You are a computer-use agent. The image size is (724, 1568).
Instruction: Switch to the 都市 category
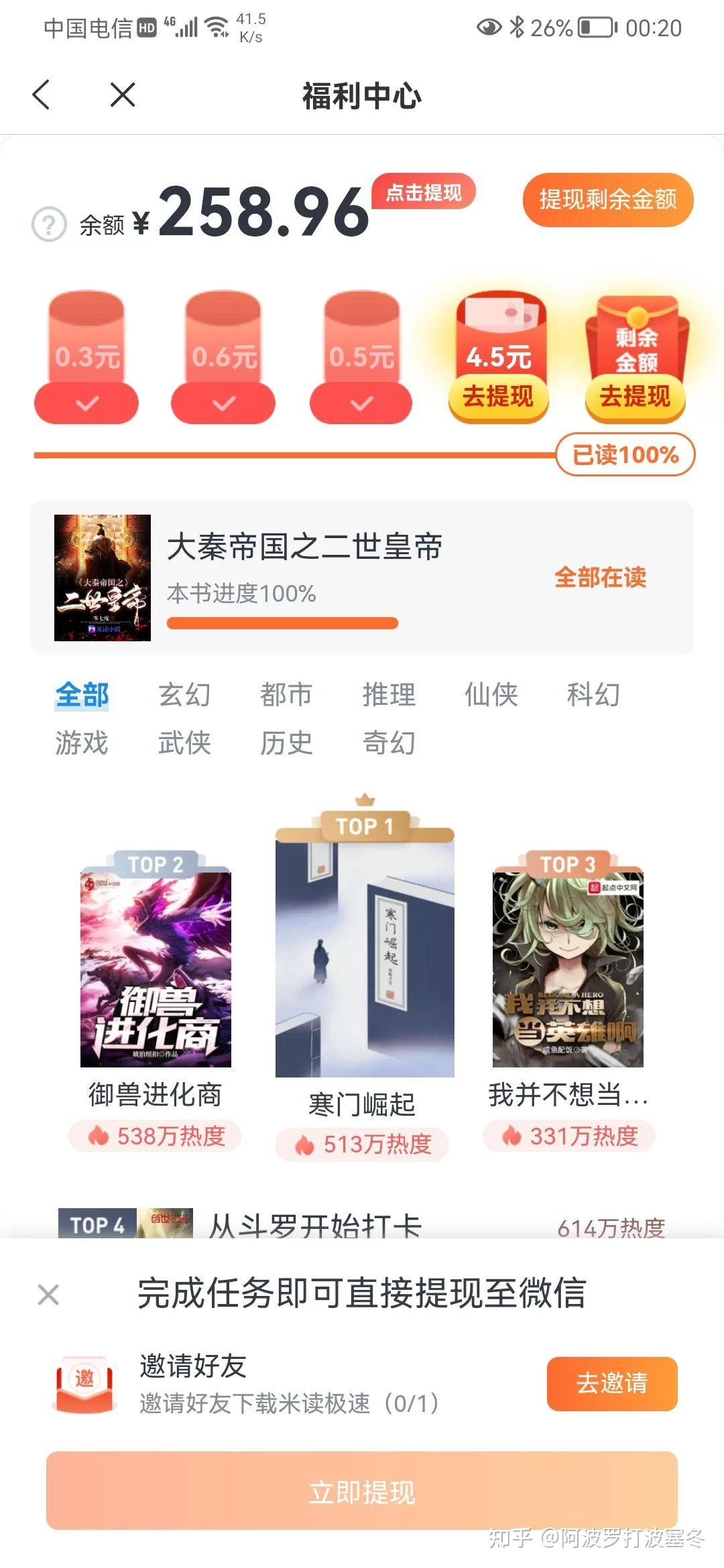click(x=286, y=695)
